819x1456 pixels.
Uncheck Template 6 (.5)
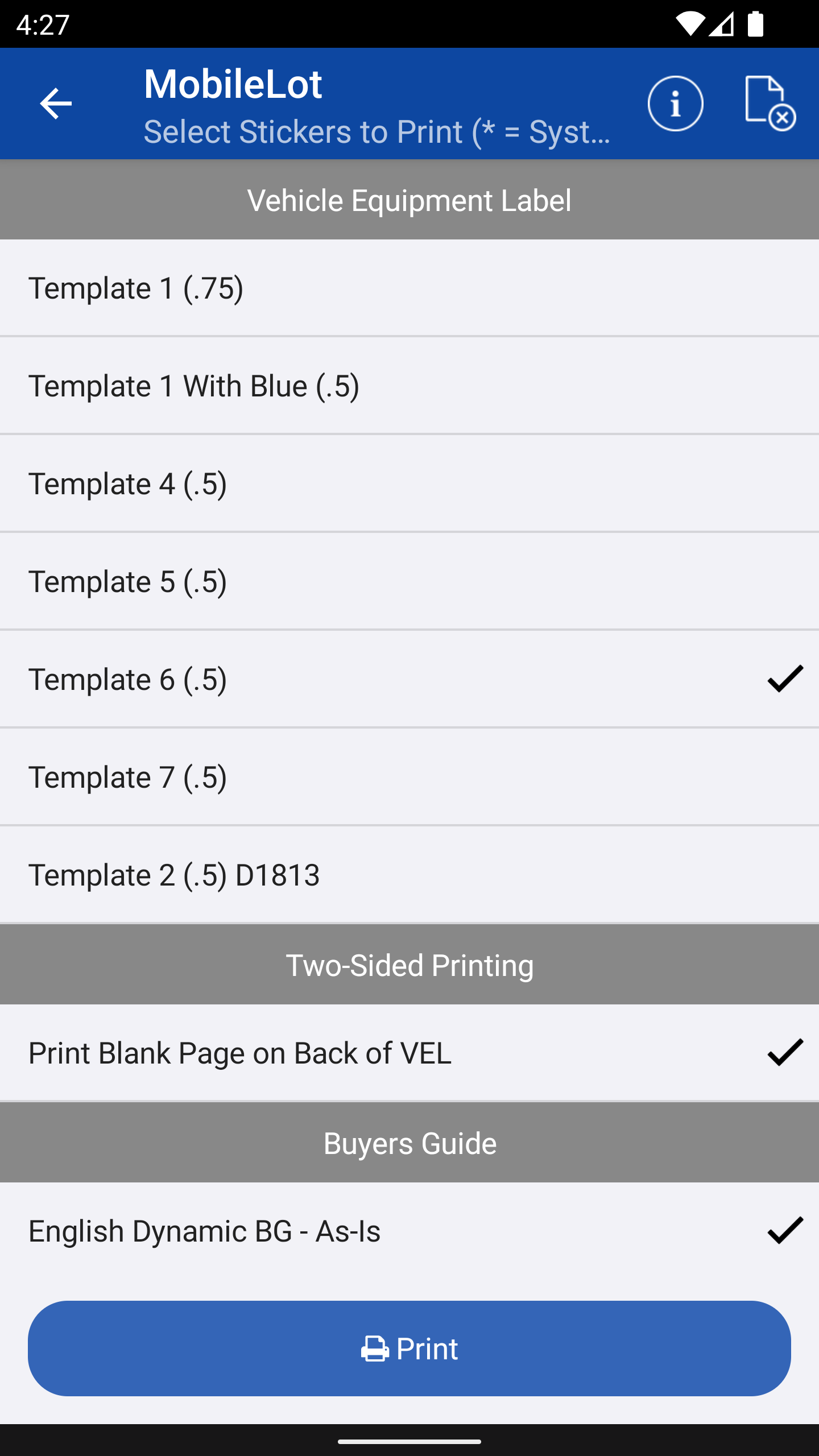click(x=409, y=679)
